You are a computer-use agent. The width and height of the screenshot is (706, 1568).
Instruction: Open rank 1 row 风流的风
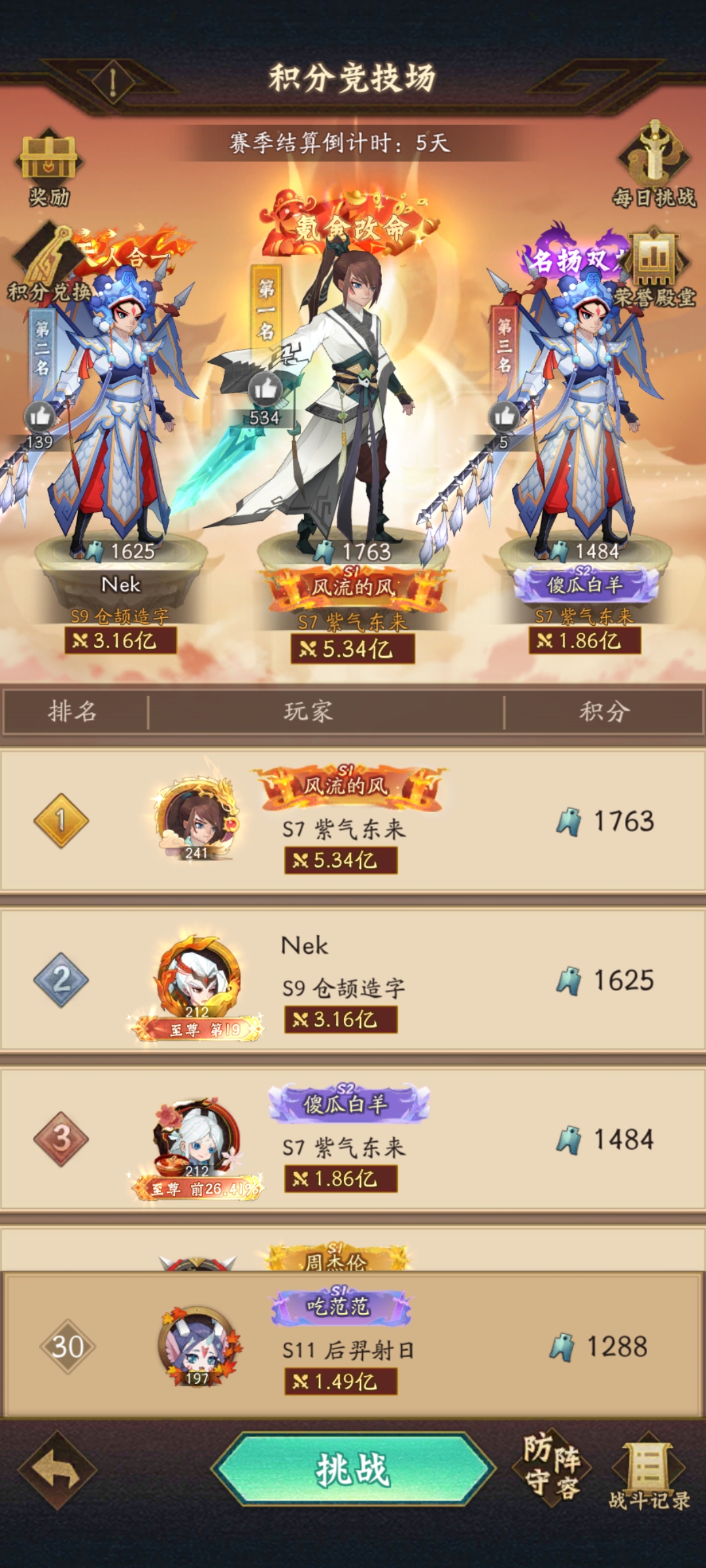(353, 821)
